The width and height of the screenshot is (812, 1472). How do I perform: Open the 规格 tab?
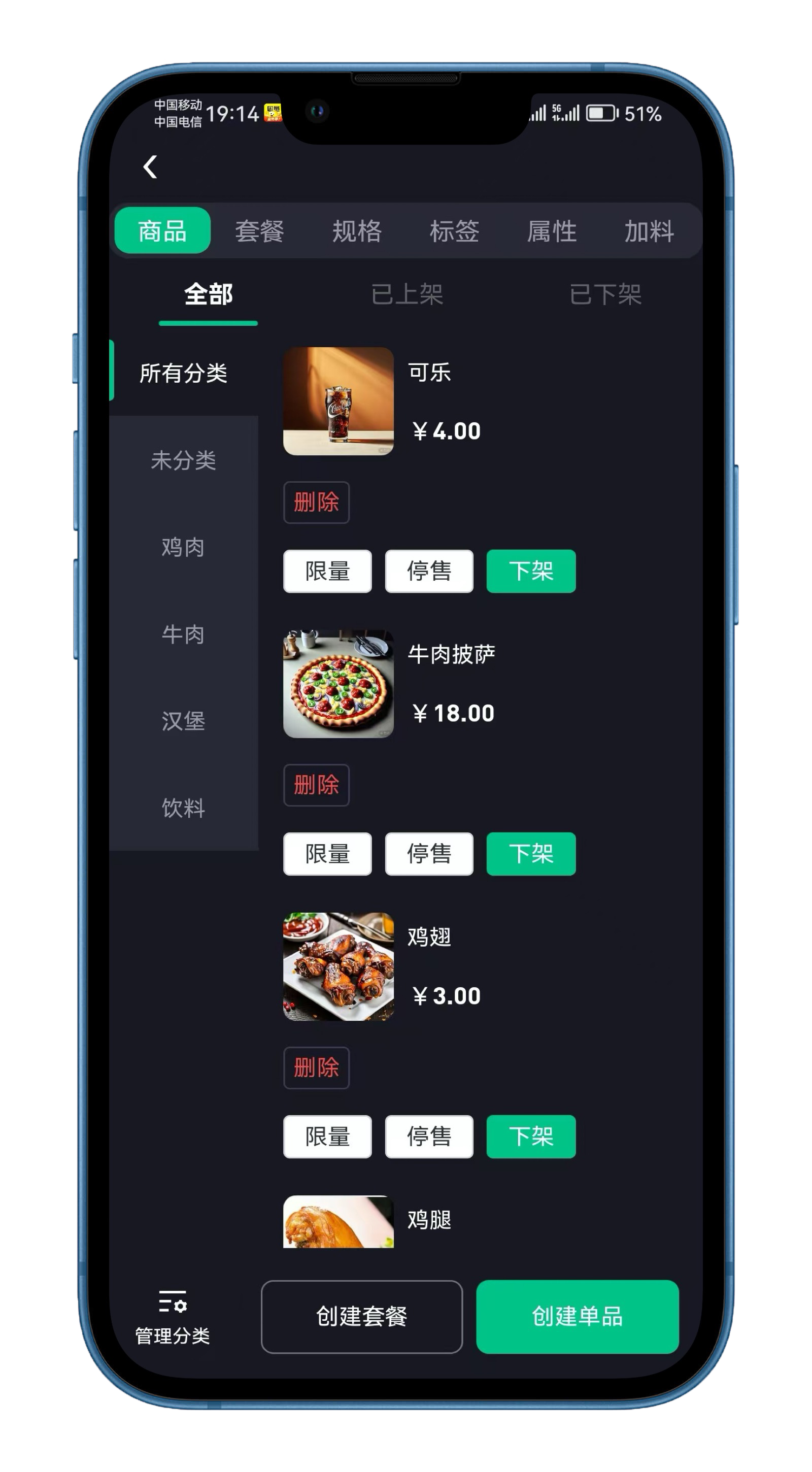[x=357, y=231]
